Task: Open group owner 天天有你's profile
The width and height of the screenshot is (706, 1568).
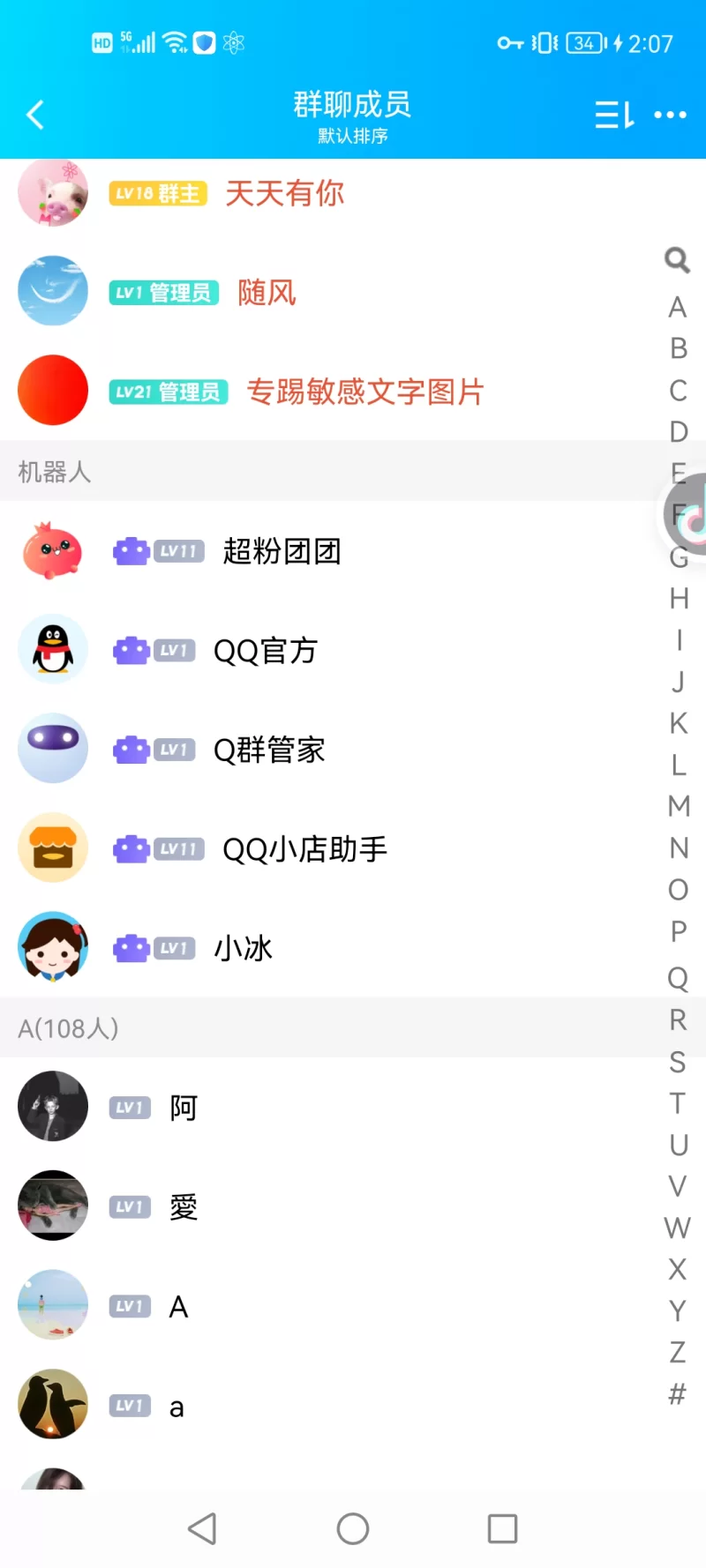Action: point(284,193)
